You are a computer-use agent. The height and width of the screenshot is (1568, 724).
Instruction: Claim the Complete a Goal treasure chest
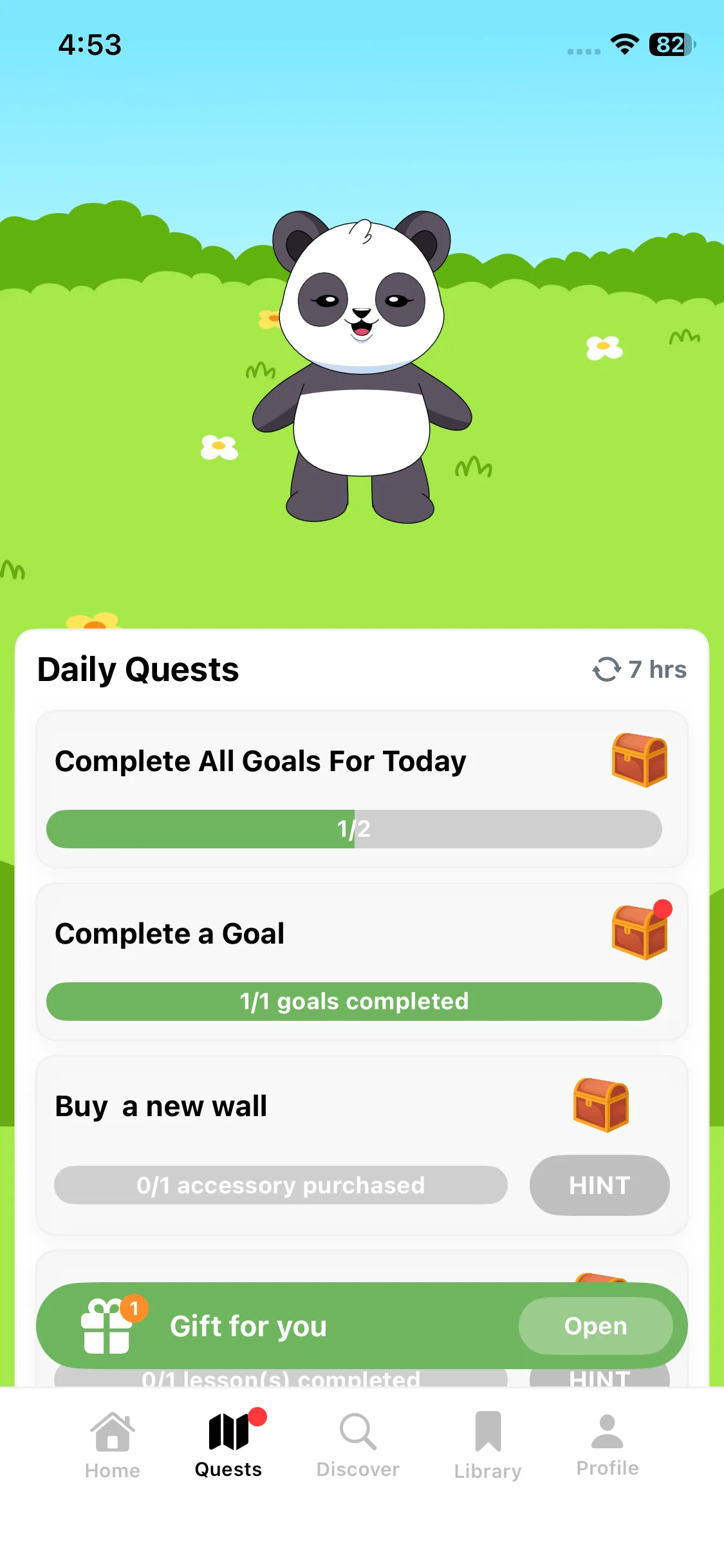(640, 932)
